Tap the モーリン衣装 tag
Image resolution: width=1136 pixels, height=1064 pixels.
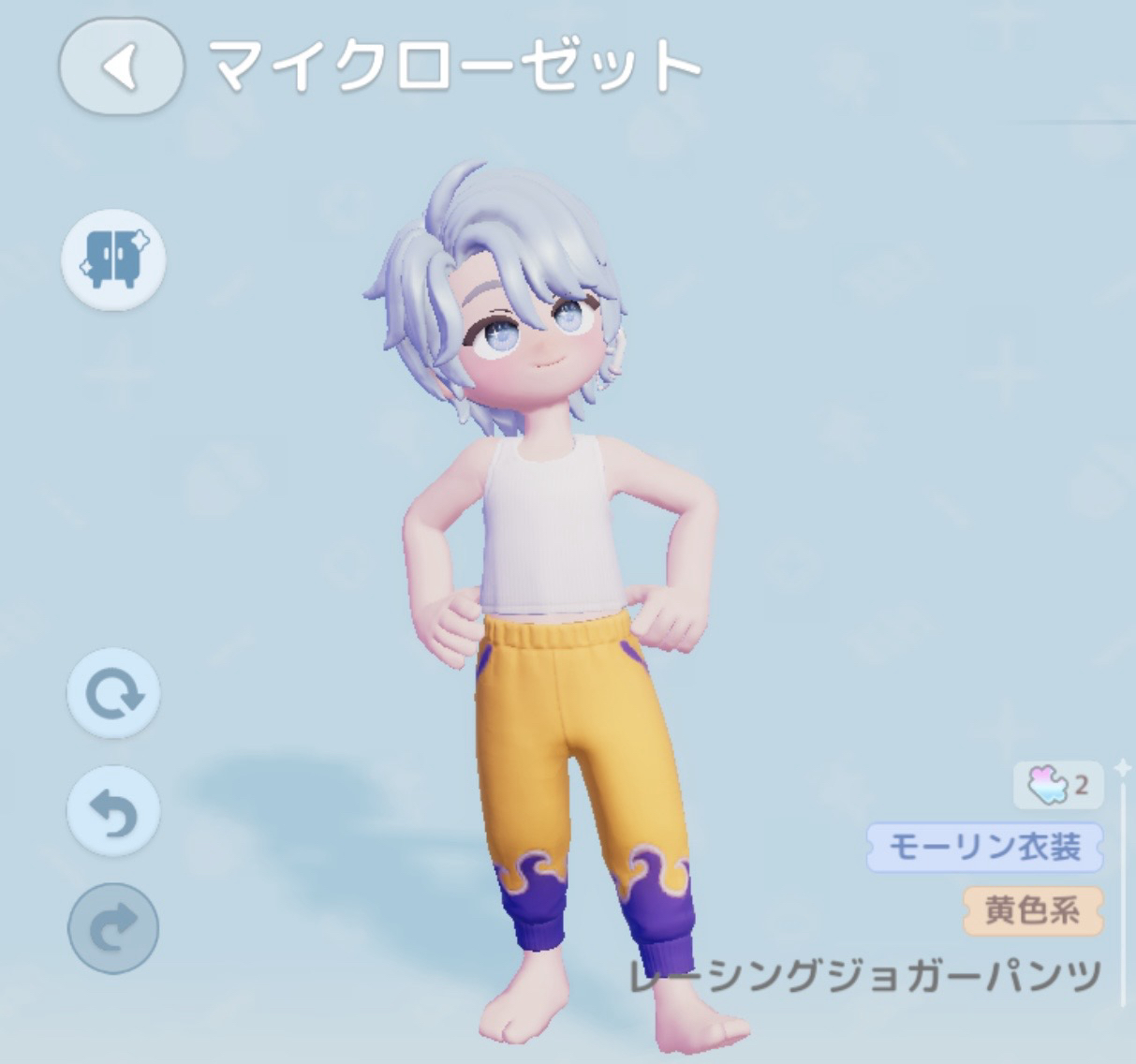[x=983, y=848]
